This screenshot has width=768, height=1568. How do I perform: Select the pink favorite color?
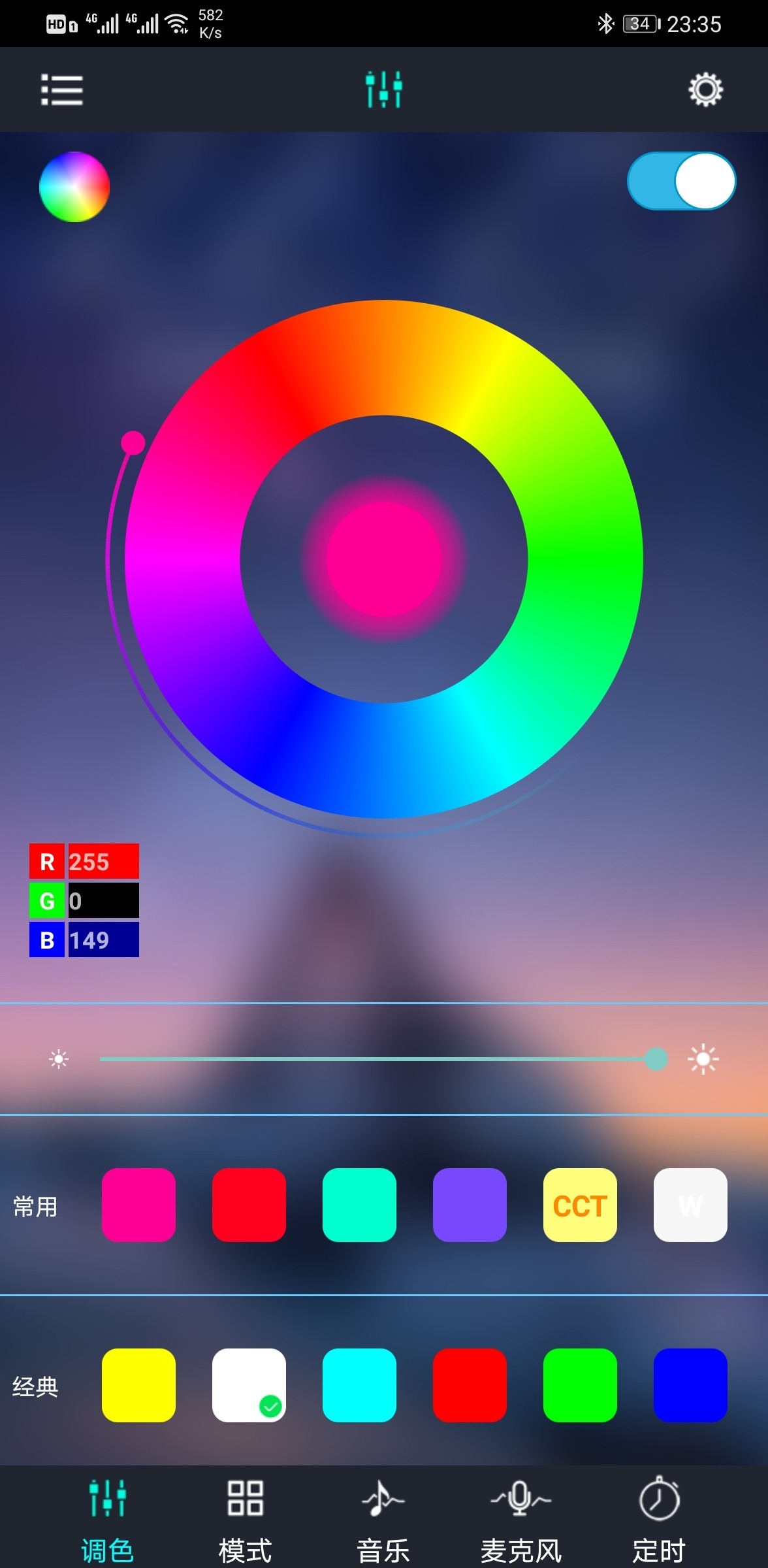tap(138, 1205)
